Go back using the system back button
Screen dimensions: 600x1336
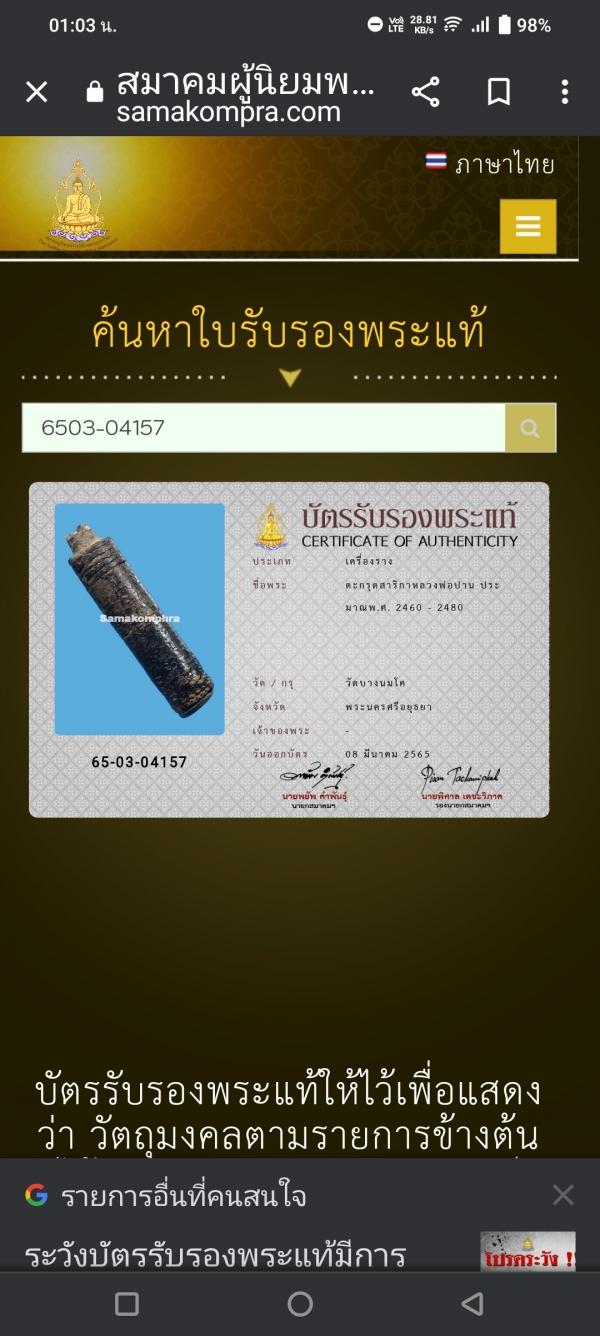click(x=472, y=1304)
